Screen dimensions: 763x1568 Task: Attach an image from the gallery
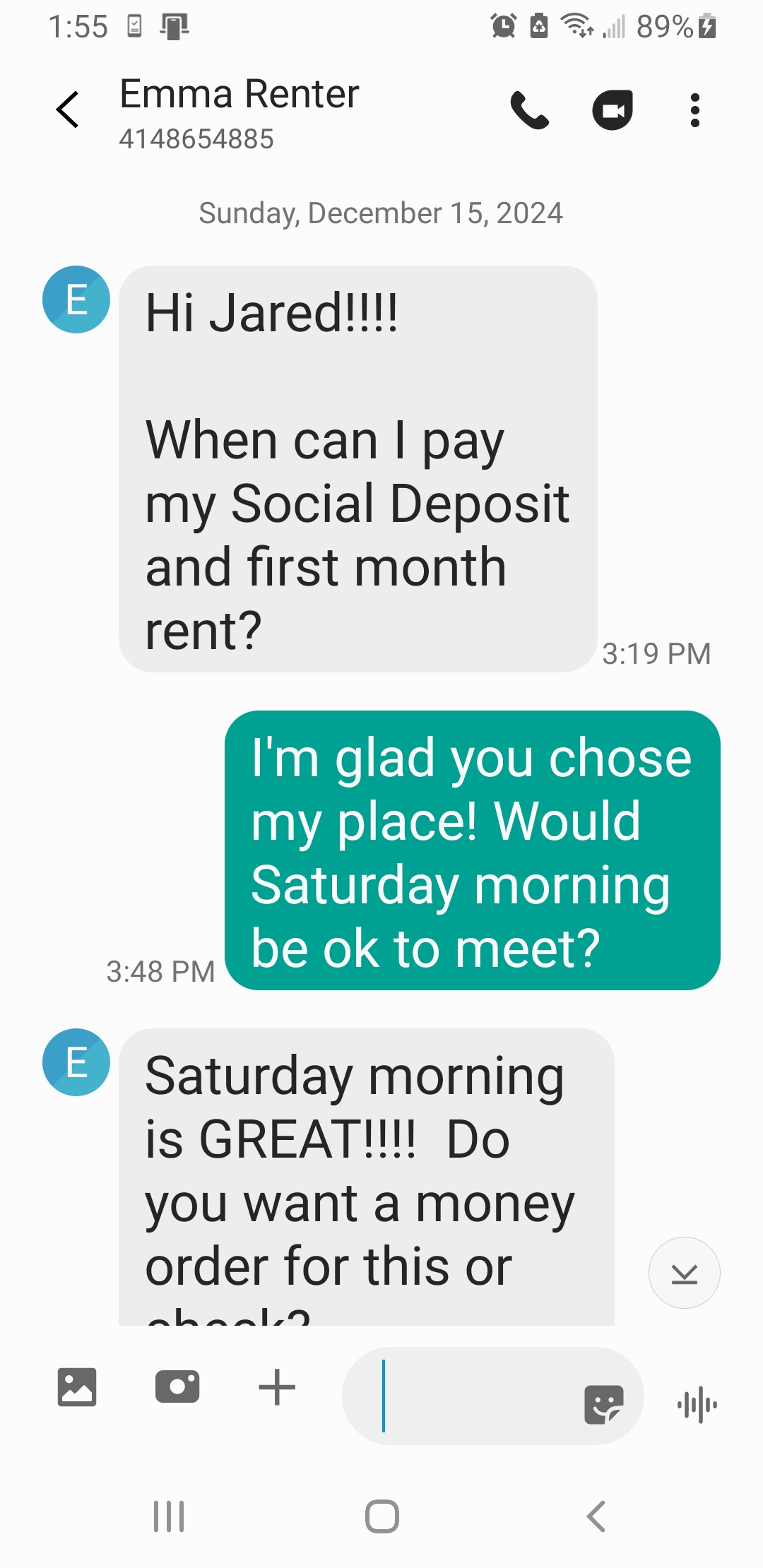tap(77, 1387)
